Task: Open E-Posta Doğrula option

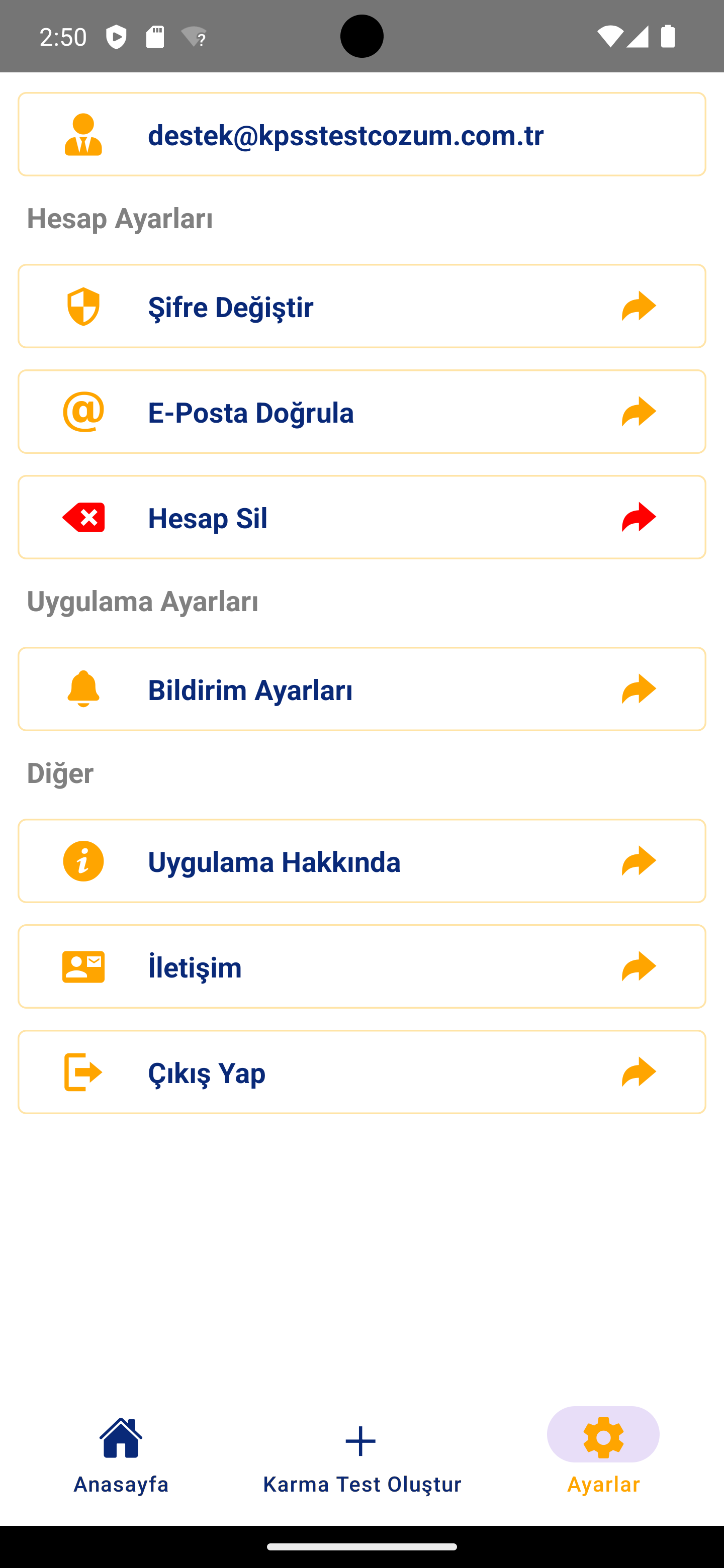Action: [x=361, y=412]
